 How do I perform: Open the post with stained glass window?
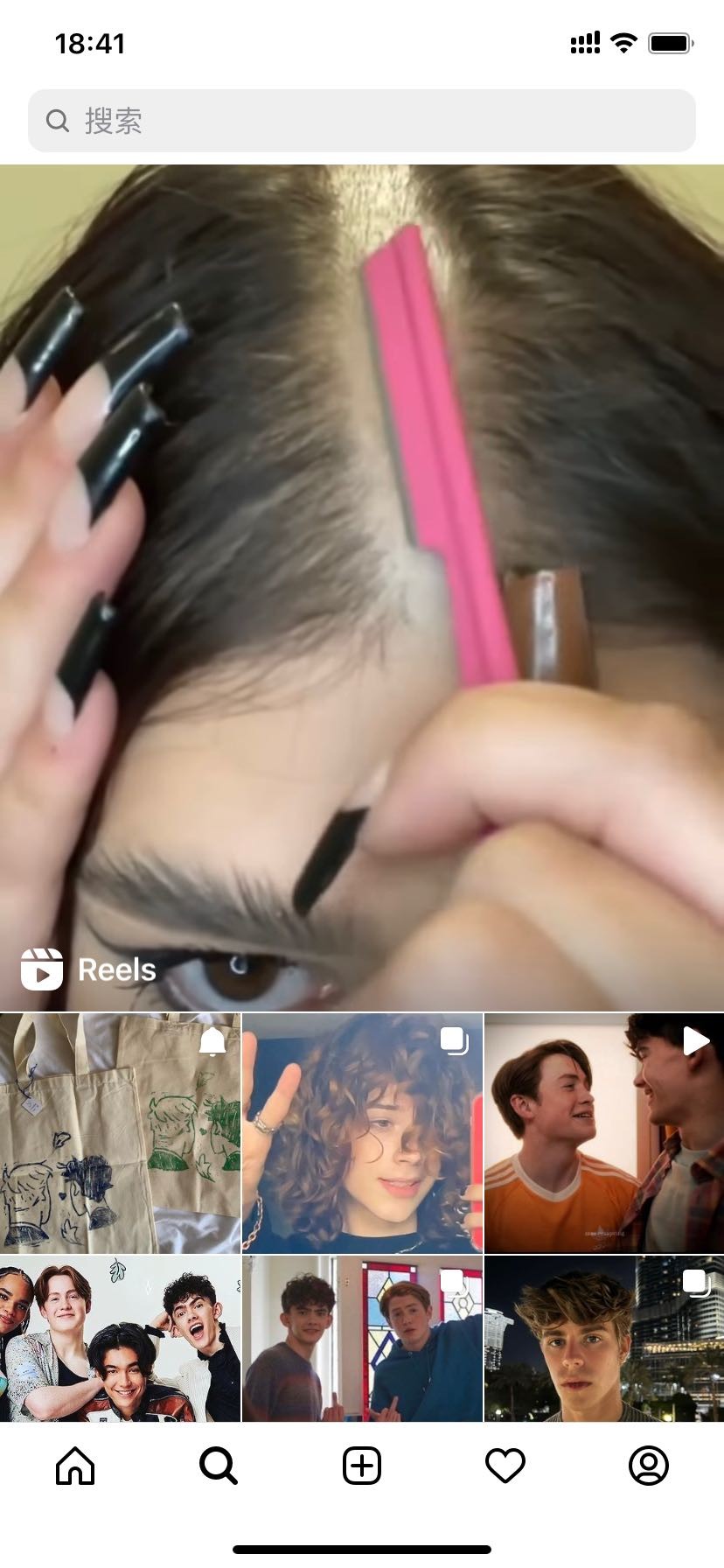[362, 1339]
